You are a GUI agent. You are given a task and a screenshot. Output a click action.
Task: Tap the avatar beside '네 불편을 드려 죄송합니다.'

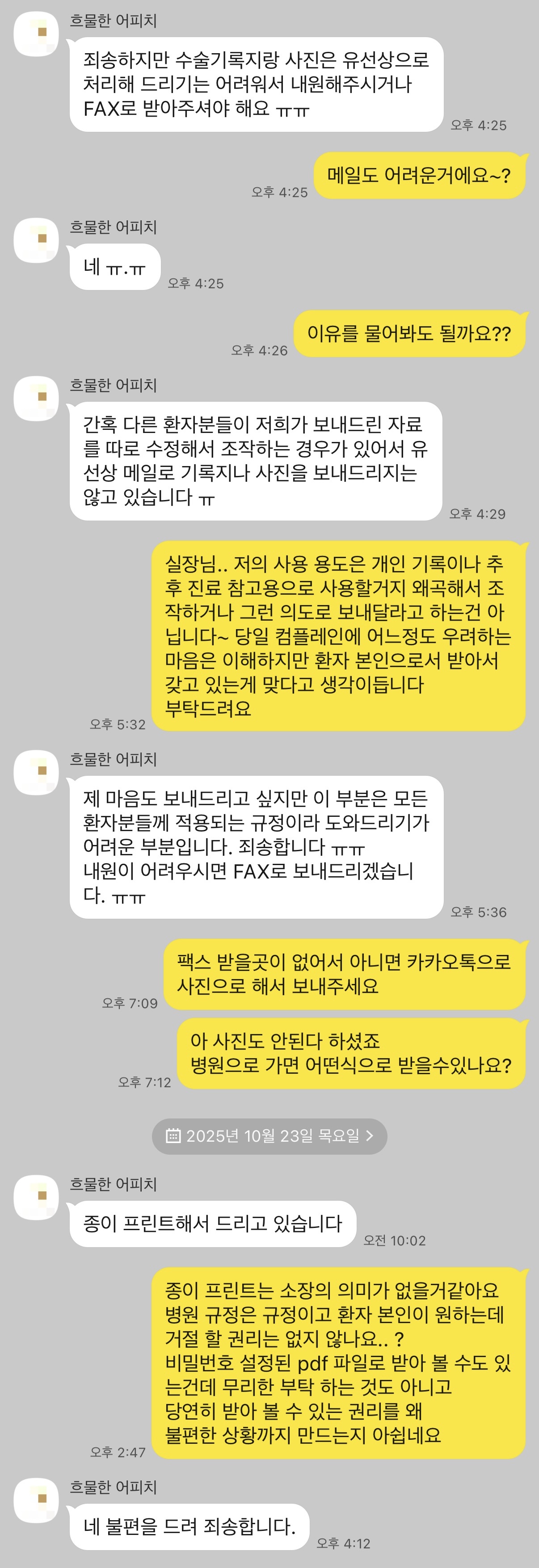(37, 1500)
